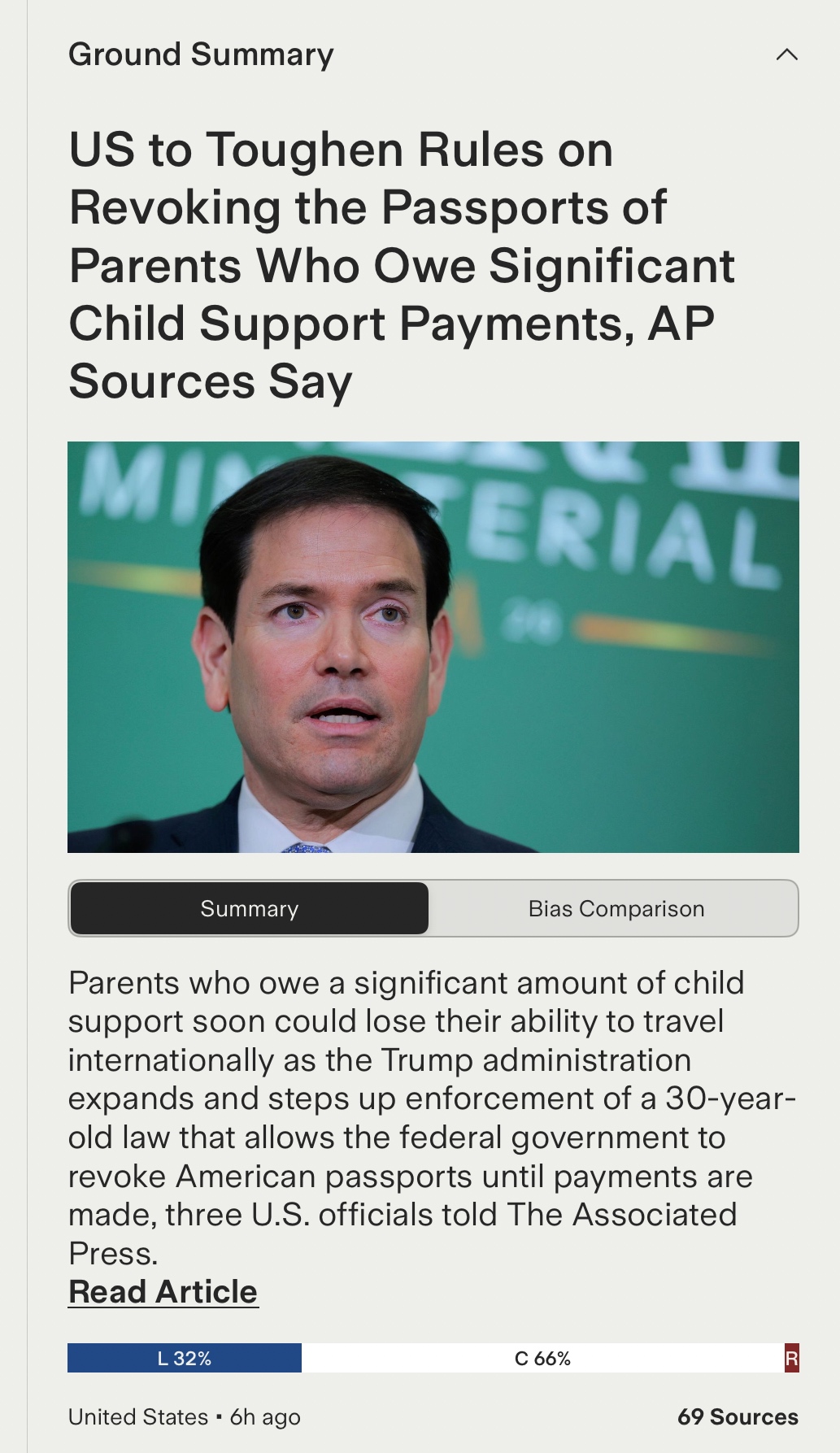The image size is (840, 1453).
Task: Select the Summary tab
Action: coord(250,908)
